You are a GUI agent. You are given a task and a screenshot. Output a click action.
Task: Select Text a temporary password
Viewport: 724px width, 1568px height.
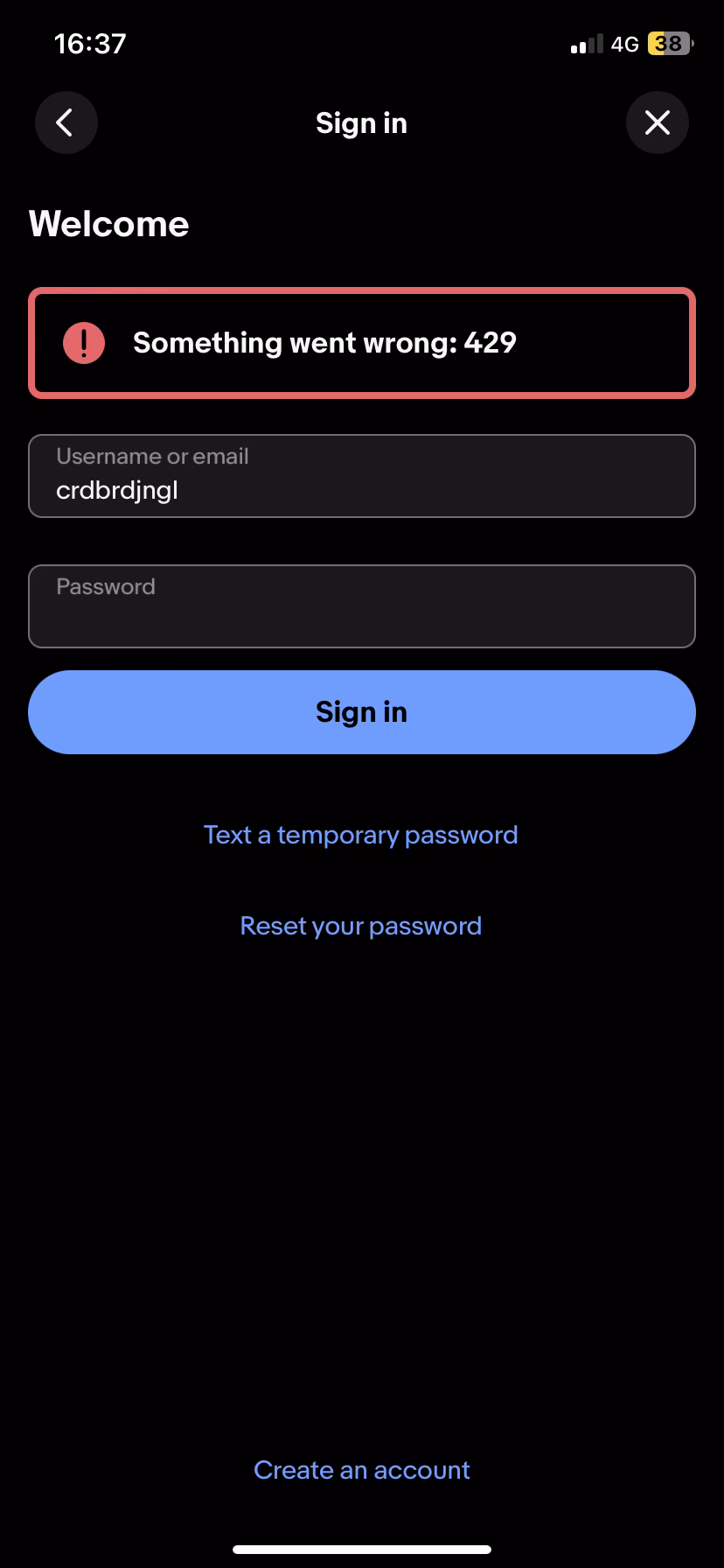[x=360, y=835]
